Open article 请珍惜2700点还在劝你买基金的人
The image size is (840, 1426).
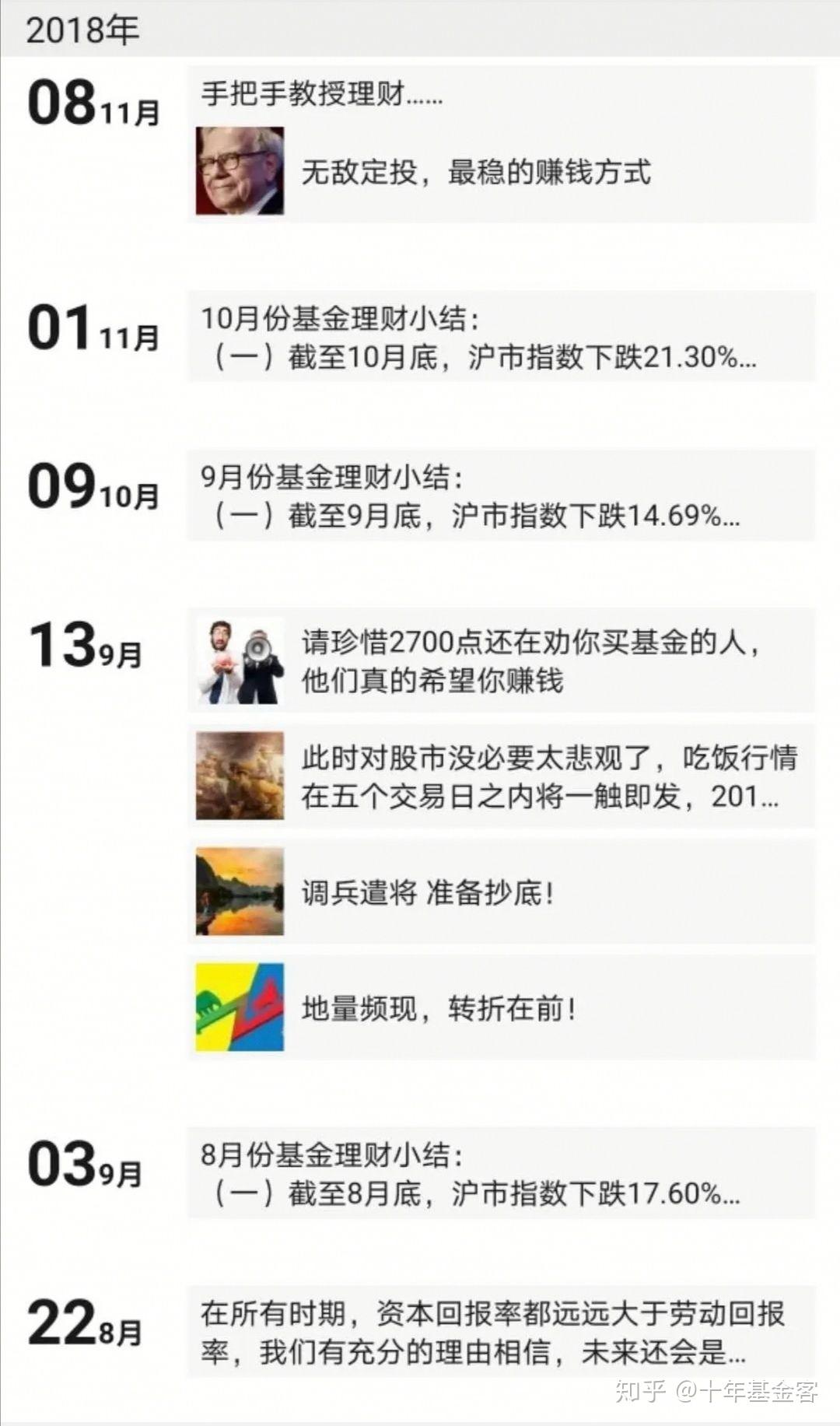(x=502, y=661)
